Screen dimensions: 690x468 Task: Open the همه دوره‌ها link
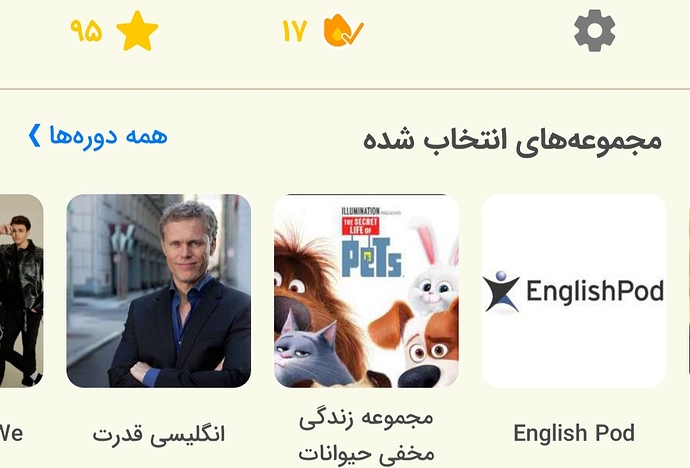pos(97,136)
